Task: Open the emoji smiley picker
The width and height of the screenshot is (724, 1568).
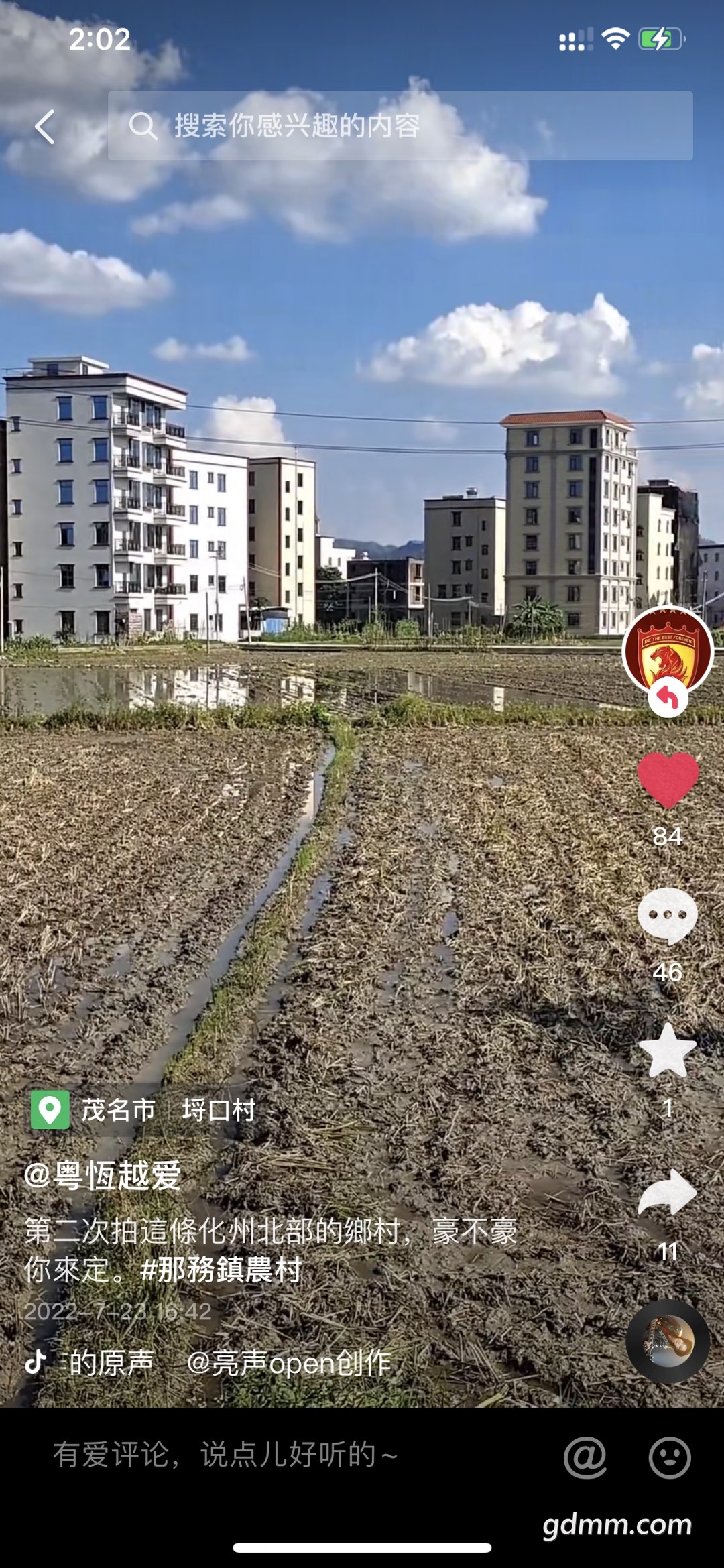Action: [669, 1457]
